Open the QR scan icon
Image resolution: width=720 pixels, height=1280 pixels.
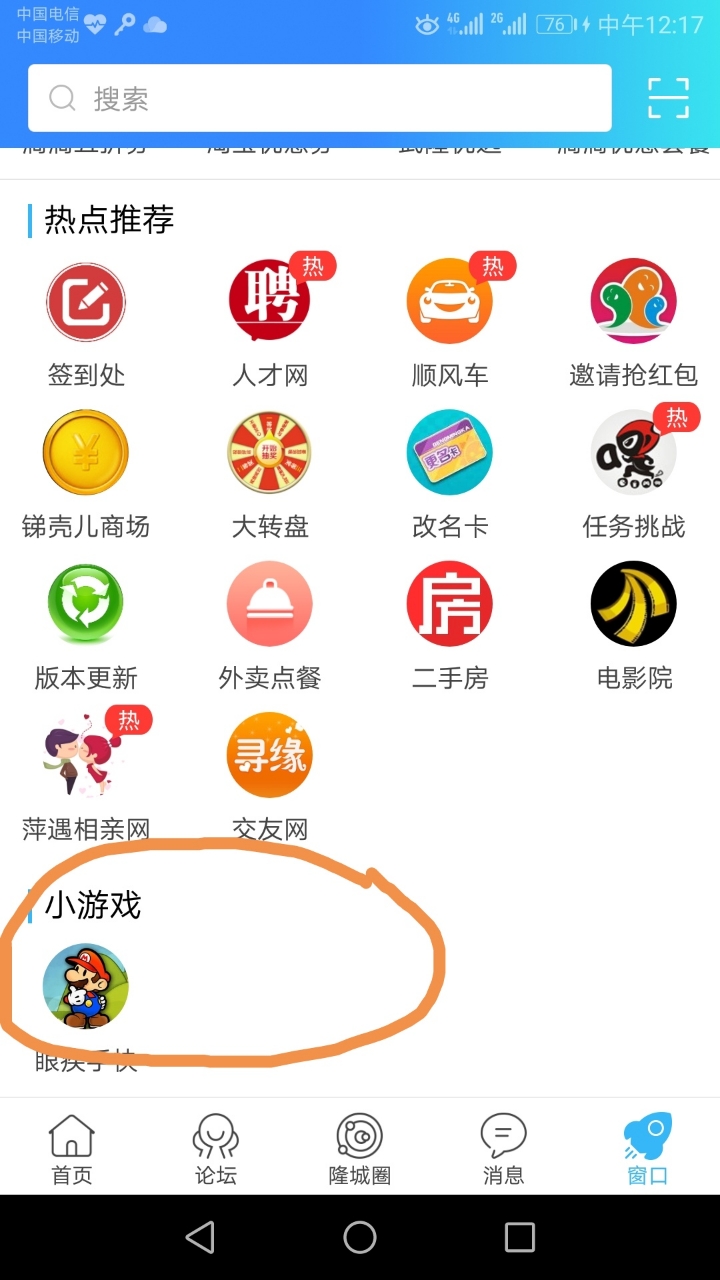tap(668, 98)
